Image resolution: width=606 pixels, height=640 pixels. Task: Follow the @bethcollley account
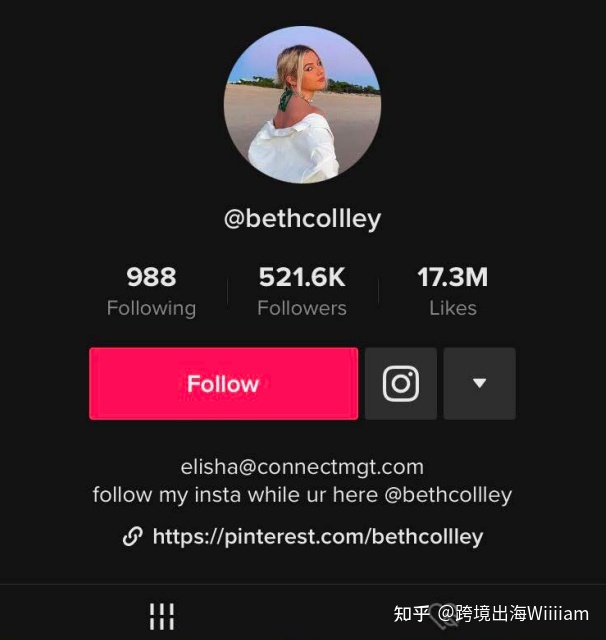pos(223,384)
